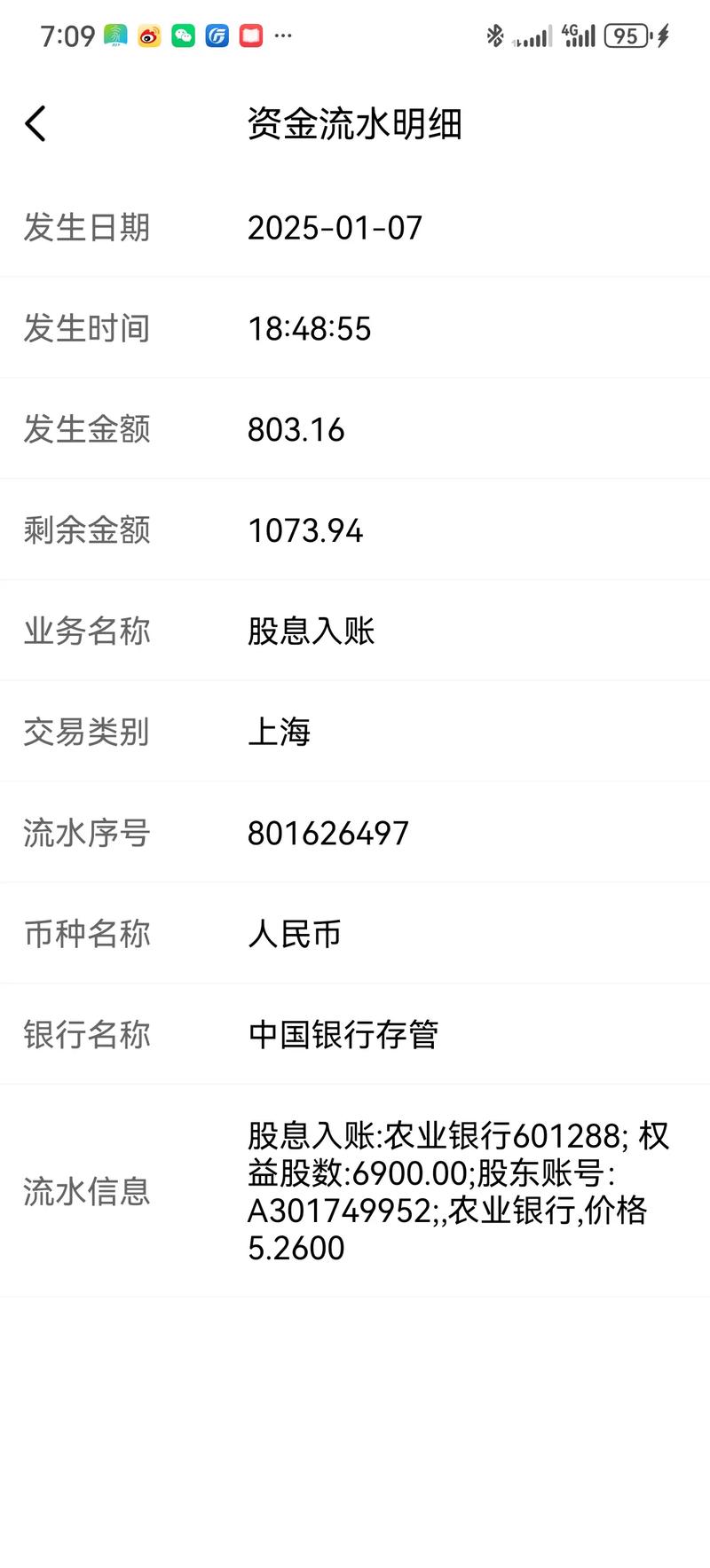710x1568 pixels.
Task: Tap the charging flash icon
Action: [664, 36]
